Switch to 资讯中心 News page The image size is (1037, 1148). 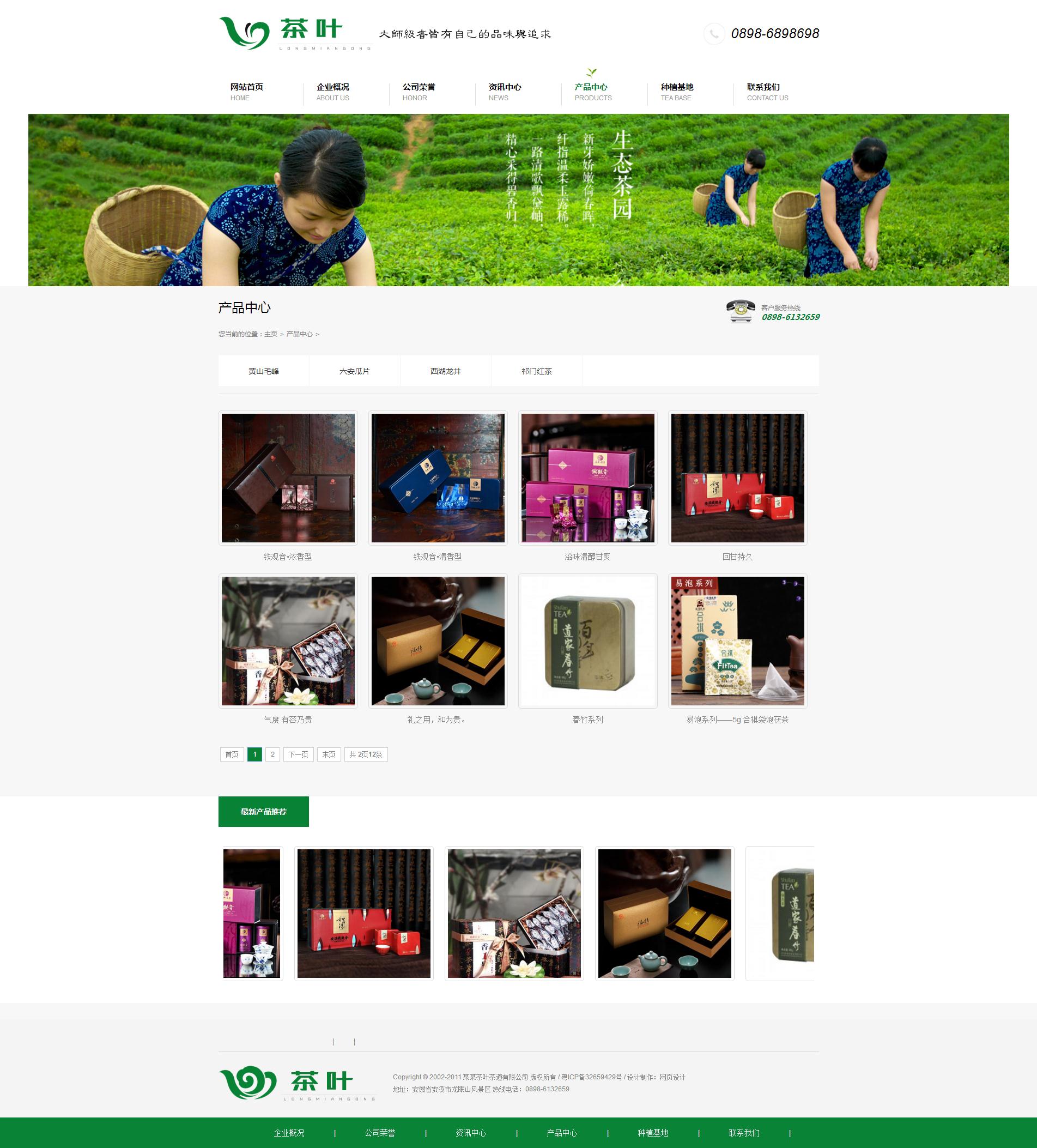tap(505, 91)
